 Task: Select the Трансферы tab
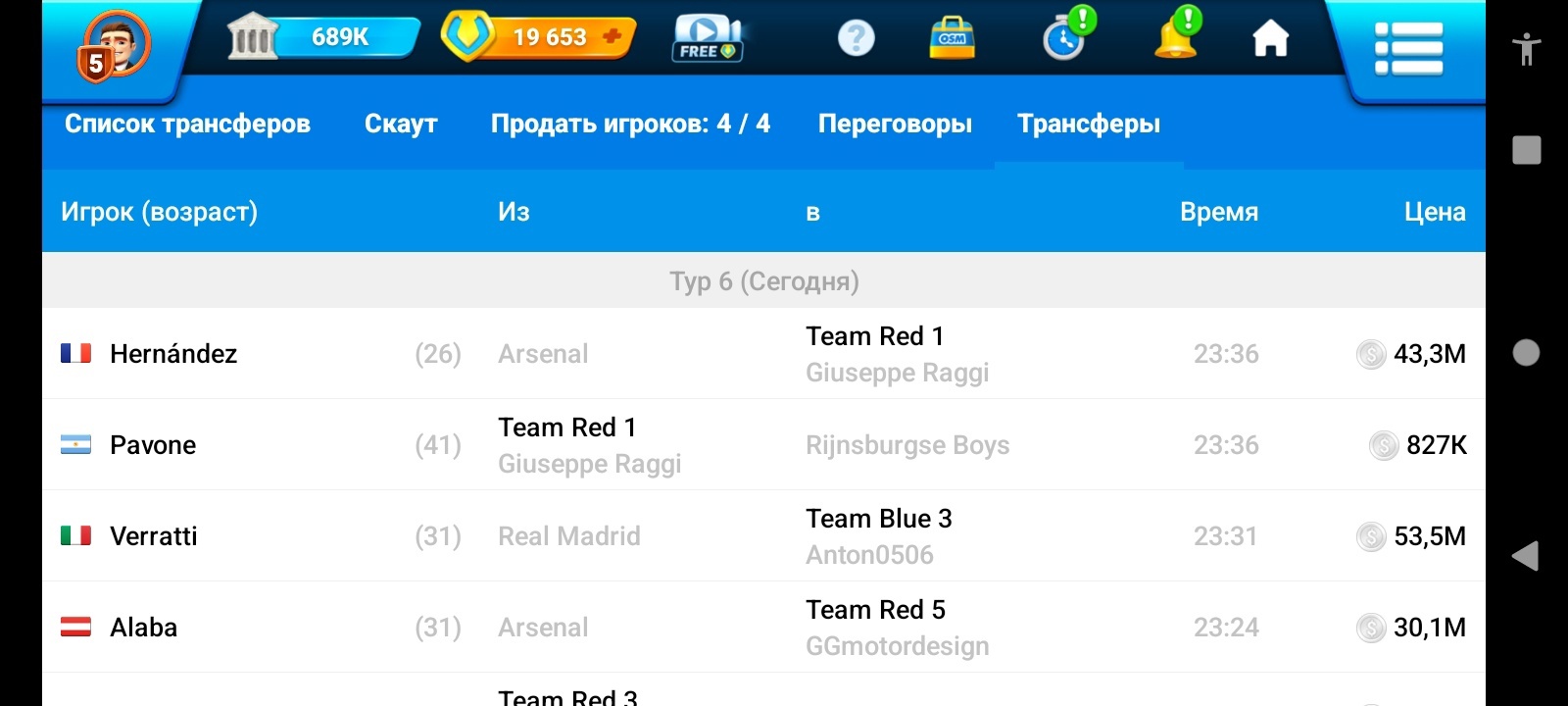[1088, 124]
